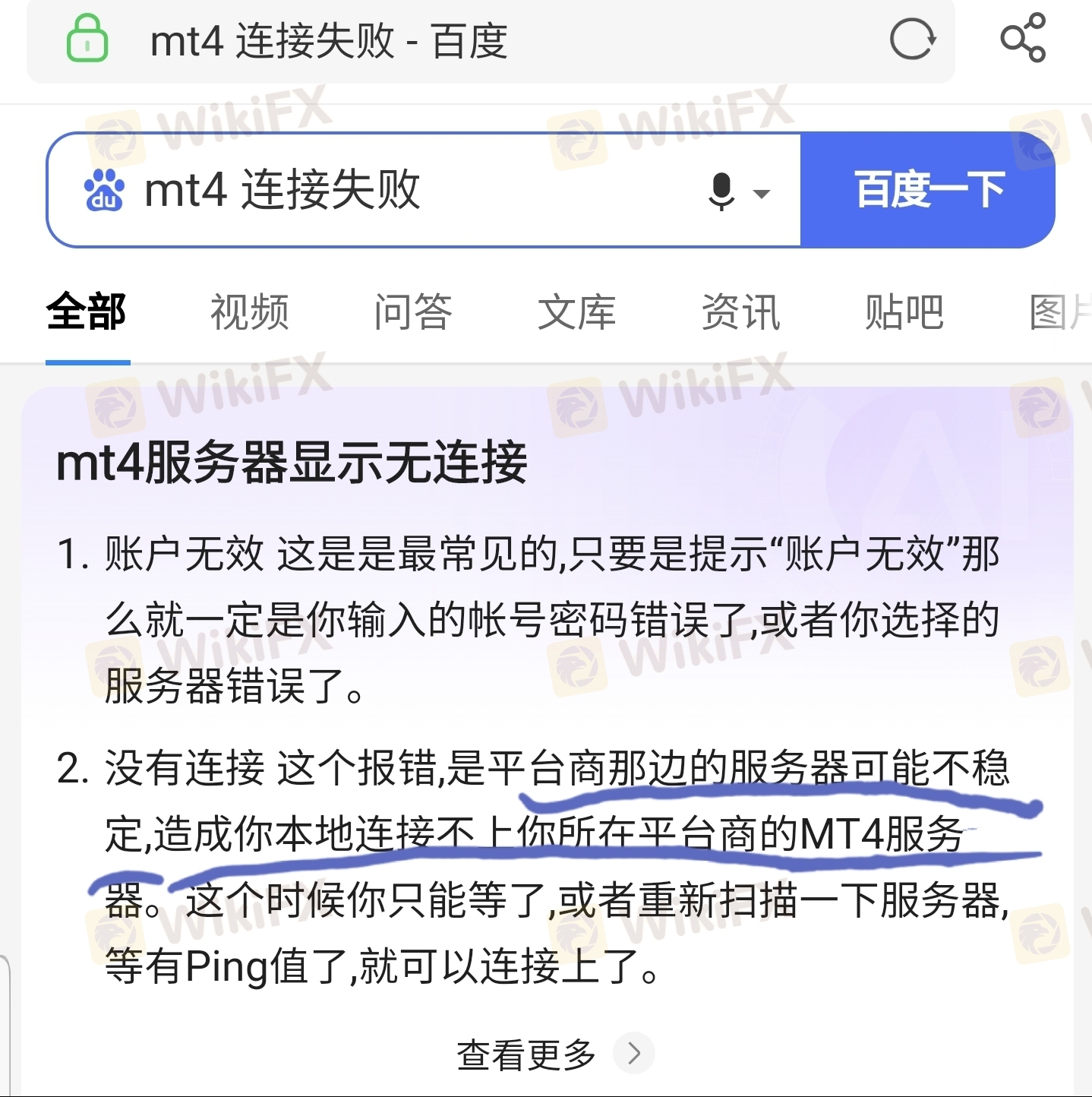
Task: Switch to the 资讯 tab
Action: click(x=740, y=312)
